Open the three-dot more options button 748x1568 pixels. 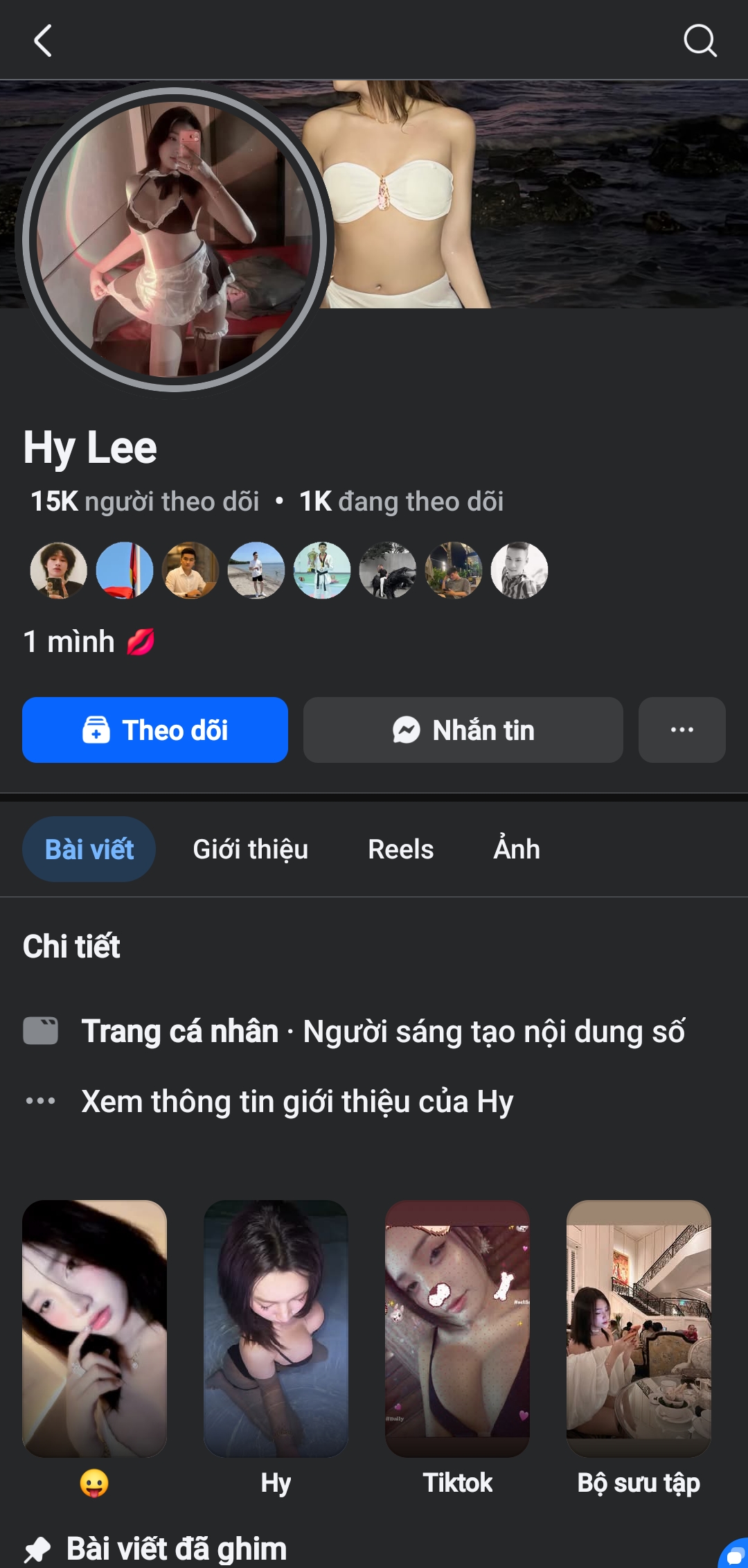682,730
